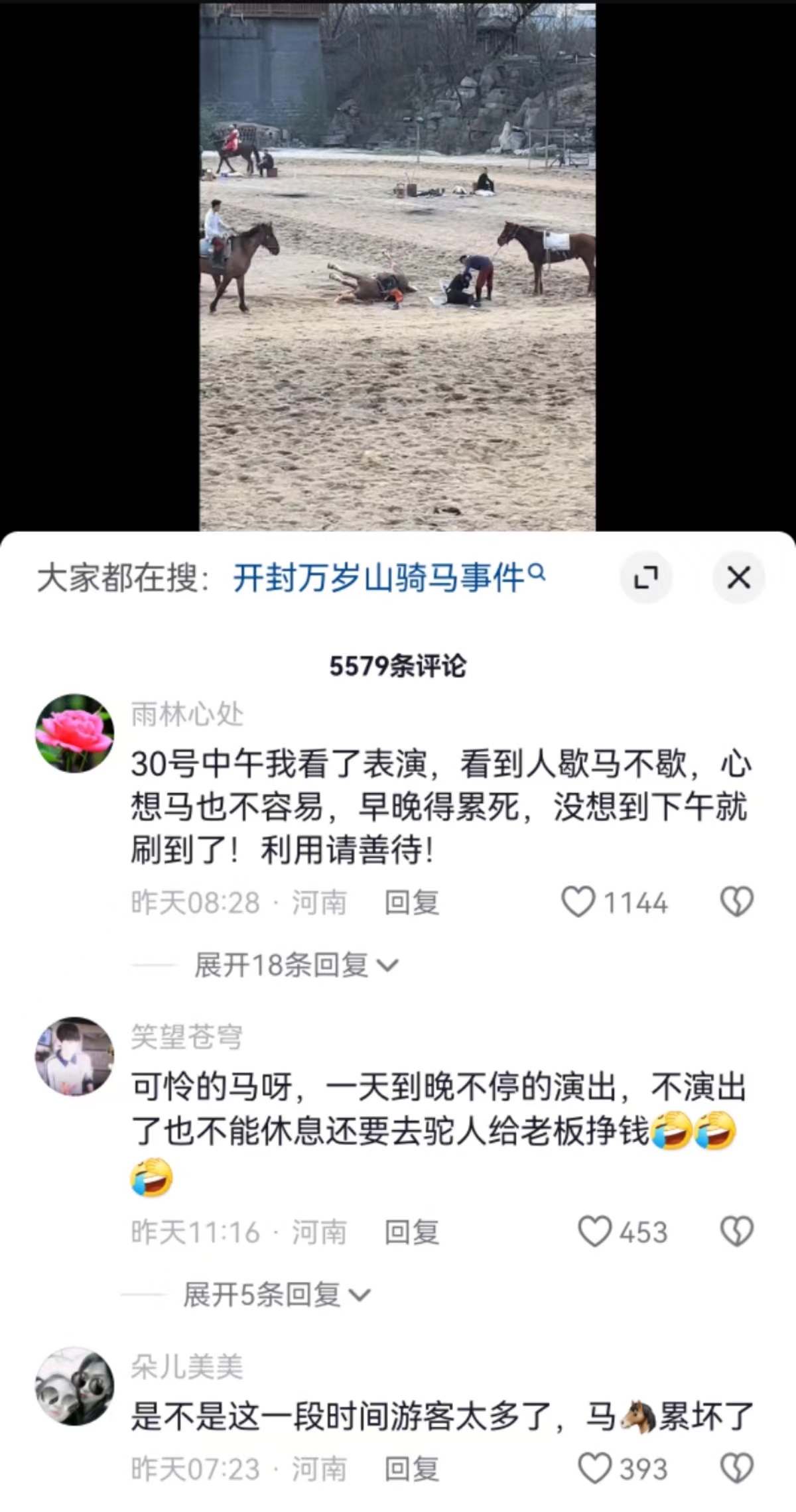Reply to 雨林心处's comment
This screenshot has height=1512, width=796.
pos(412,903)
